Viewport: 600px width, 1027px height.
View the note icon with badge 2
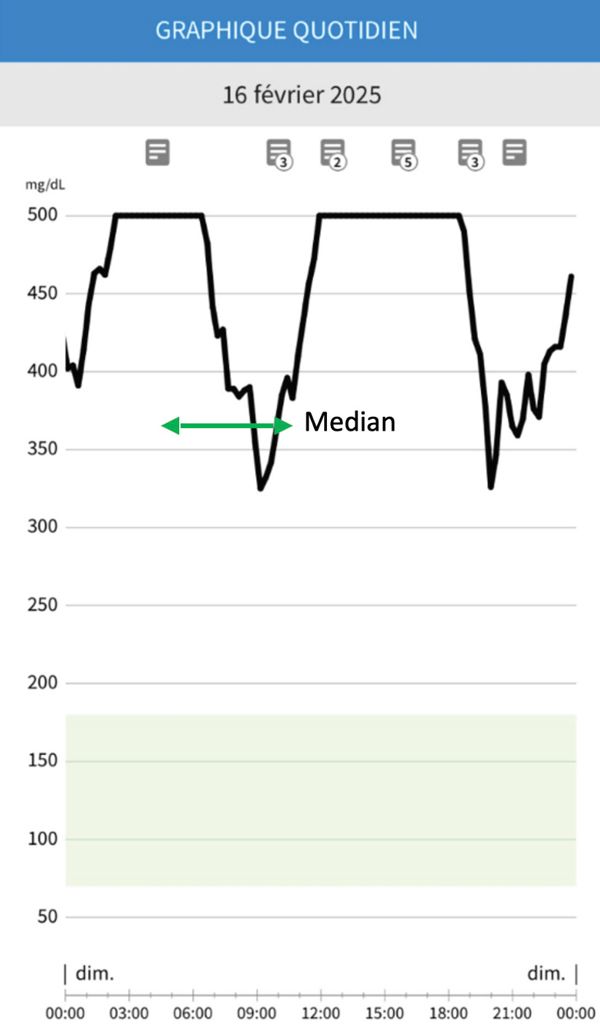332,153
